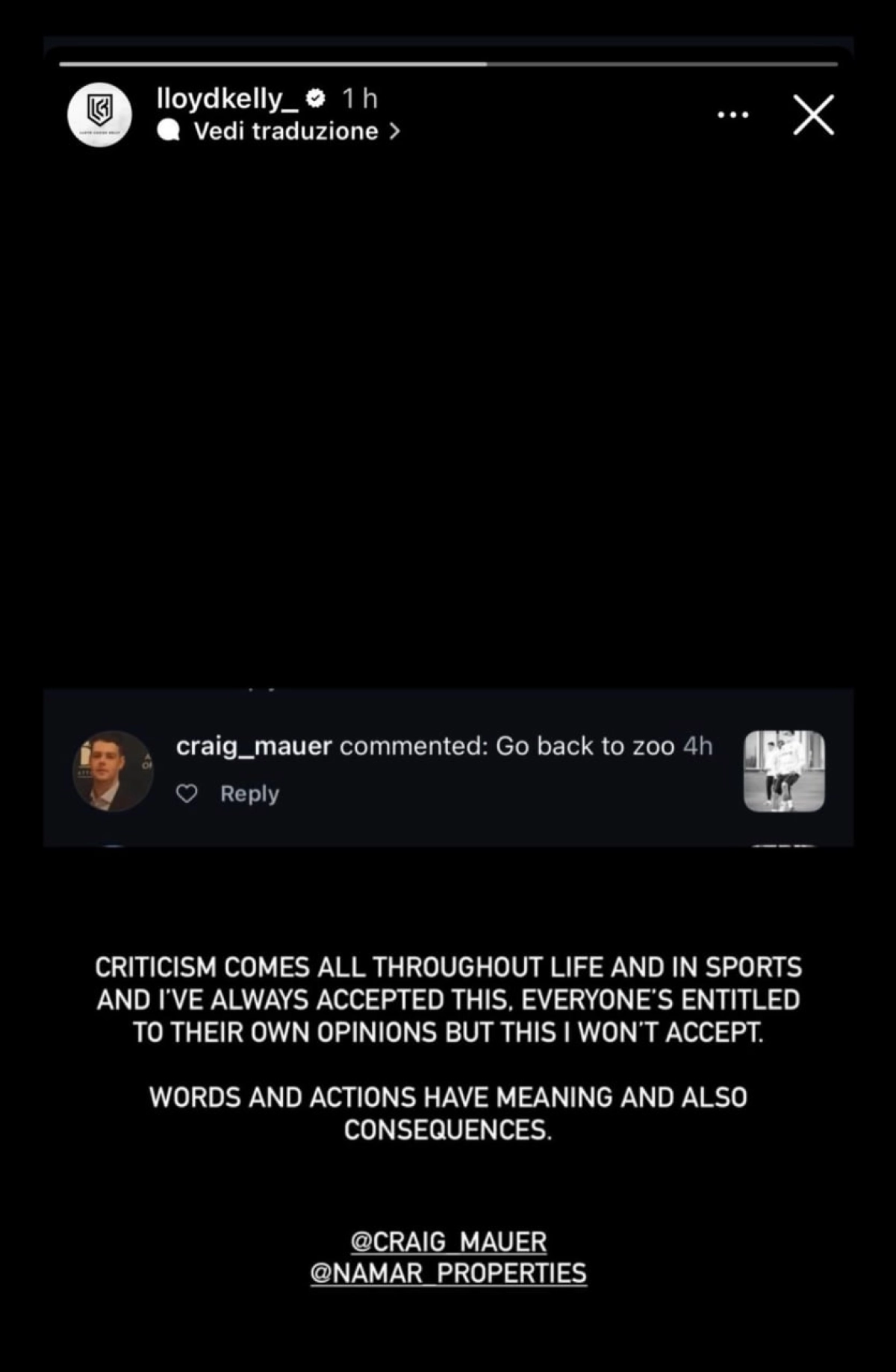This screenshot has height=1372, width=896.
Task: Open lloydkelly_ profile from the username
Action: coord(228,98)
